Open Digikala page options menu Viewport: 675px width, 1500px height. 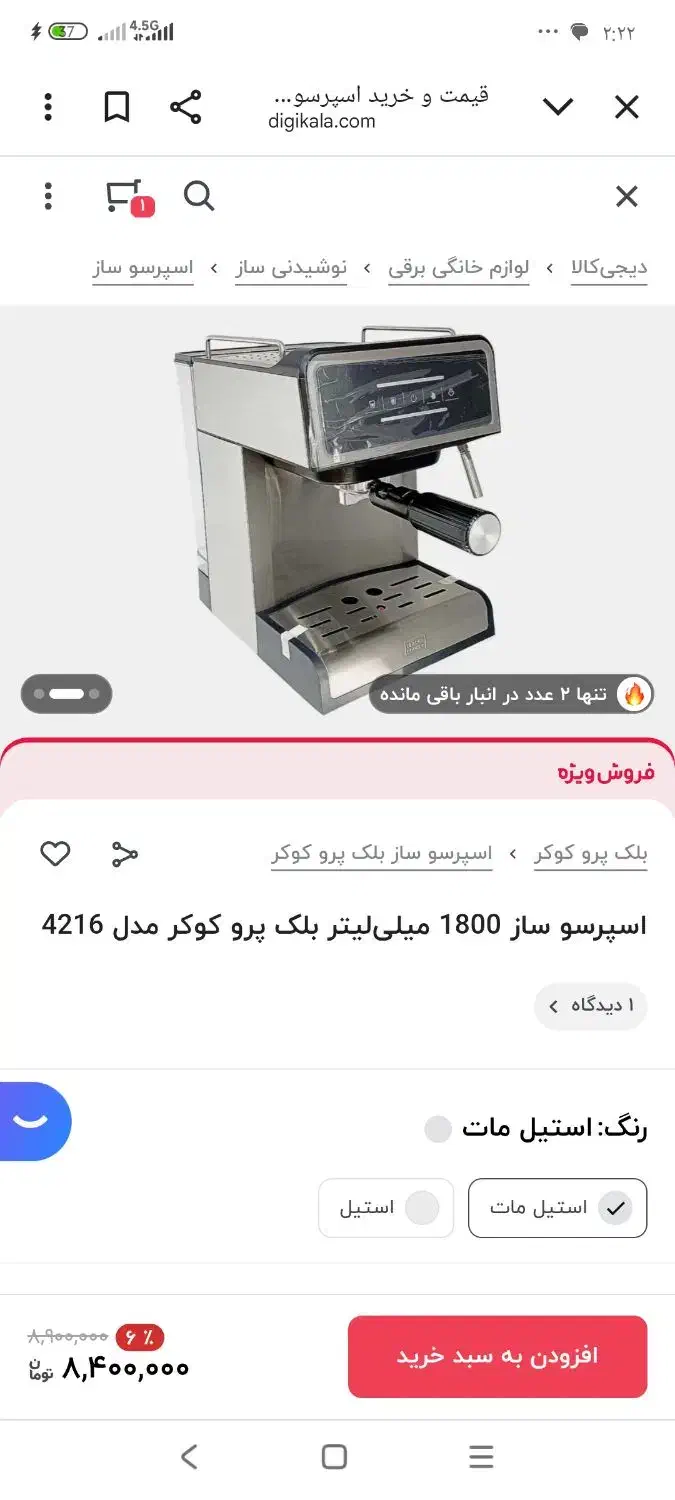tap(48, 197)
